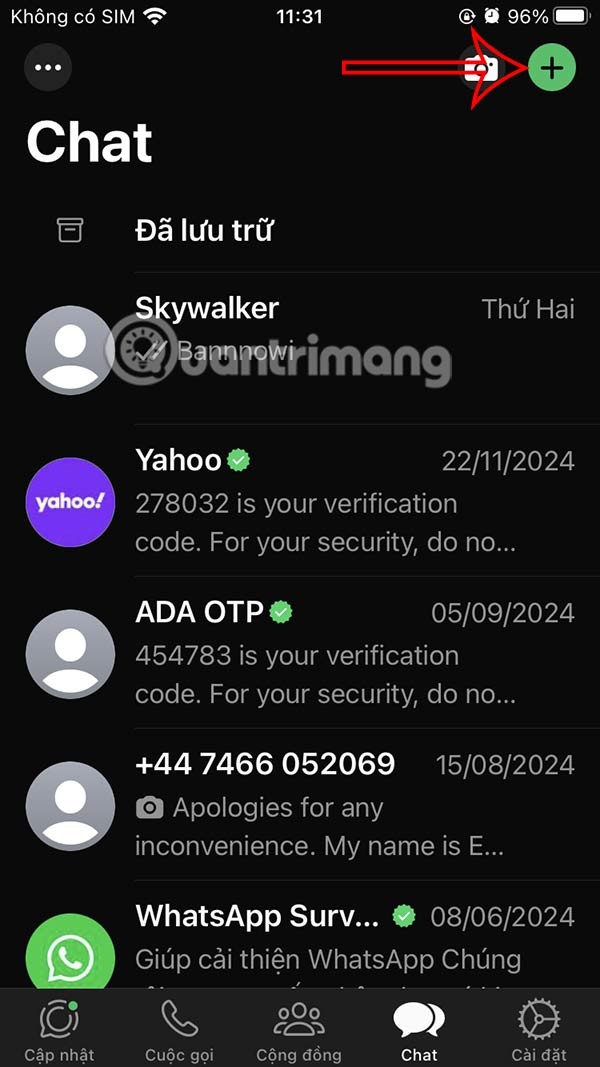Open the camera icon

coord(484,68)
